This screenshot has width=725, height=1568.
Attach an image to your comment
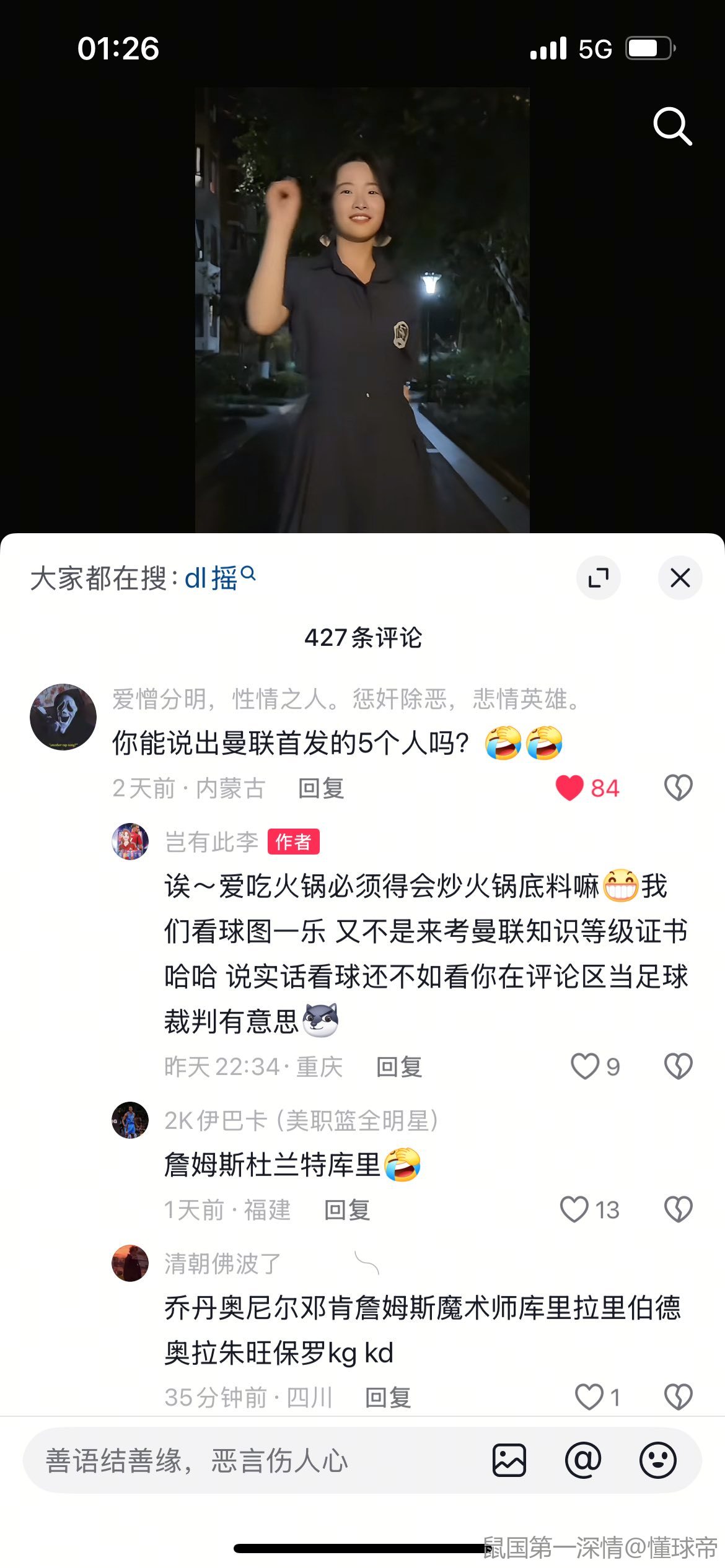pyautogui.click(x=509, y=1461)
